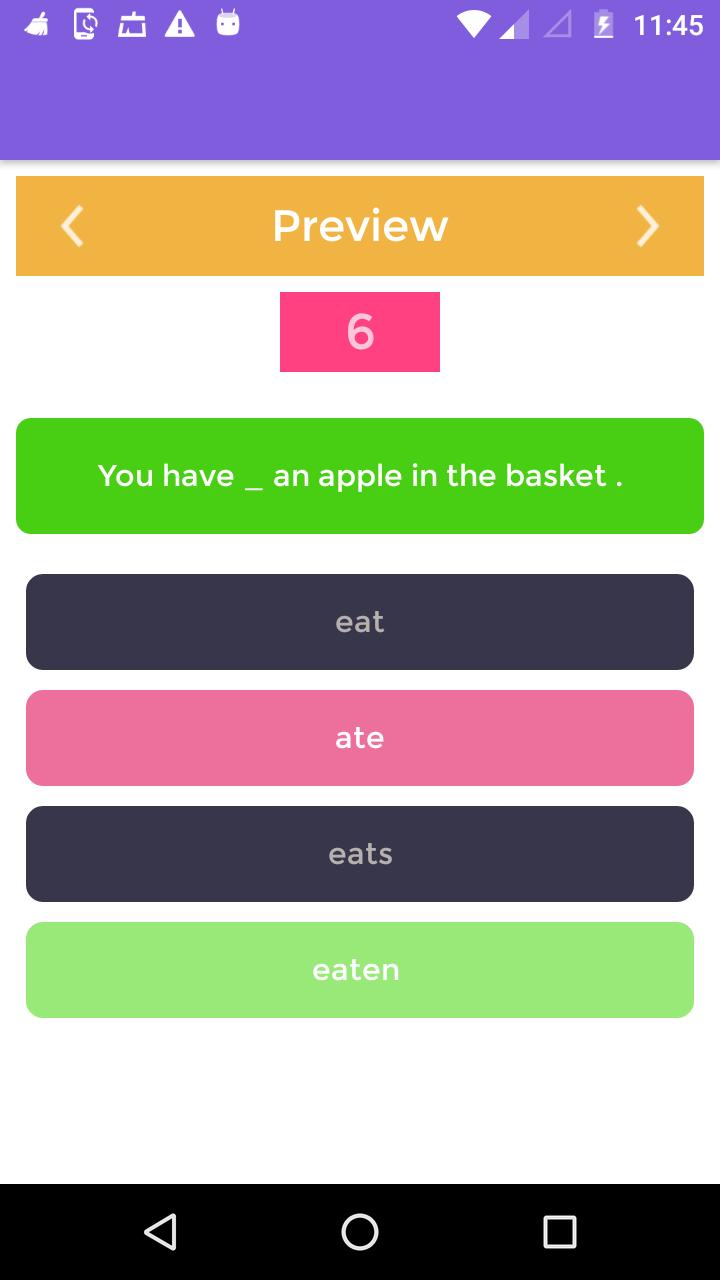This screenshot has width=720, height=1280.
Task: Return to the home screen
Action: [360, 1231]
